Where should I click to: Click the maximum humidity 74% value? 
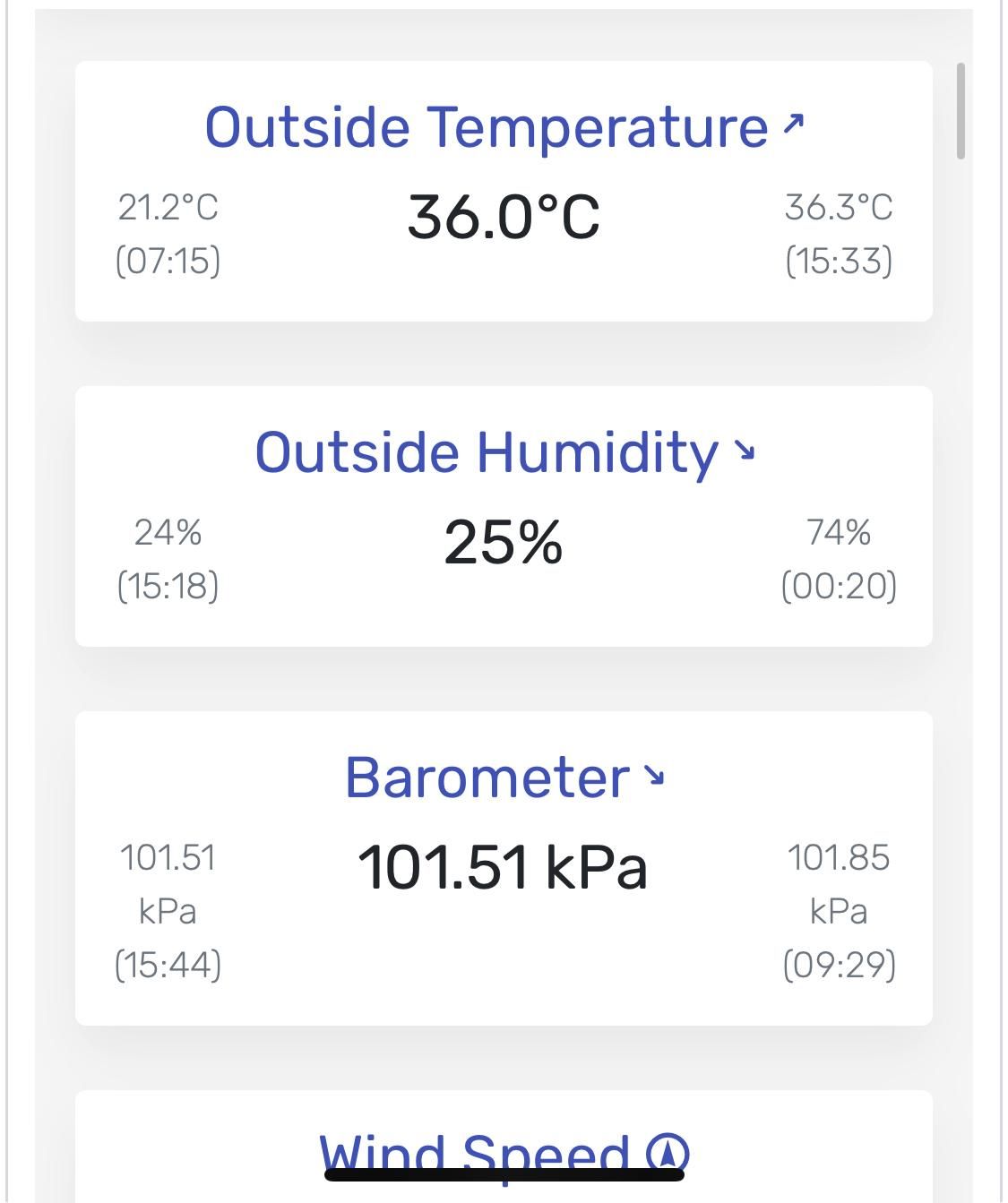click(838, 533)
